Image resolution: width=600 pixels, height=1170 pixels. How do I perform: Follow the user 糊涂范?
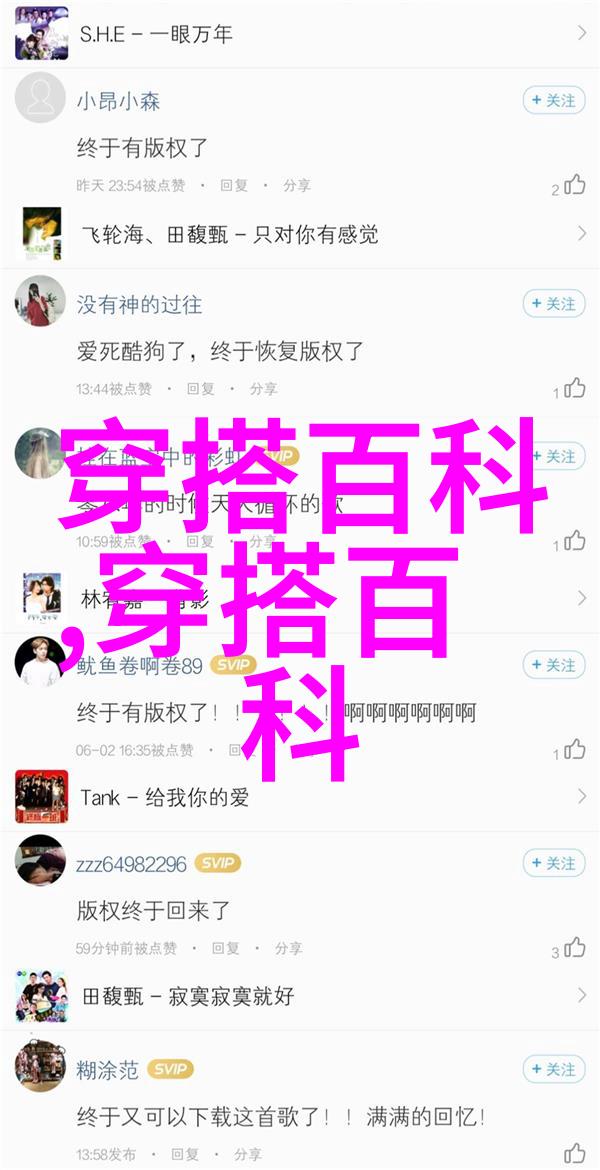point(554,1069)
